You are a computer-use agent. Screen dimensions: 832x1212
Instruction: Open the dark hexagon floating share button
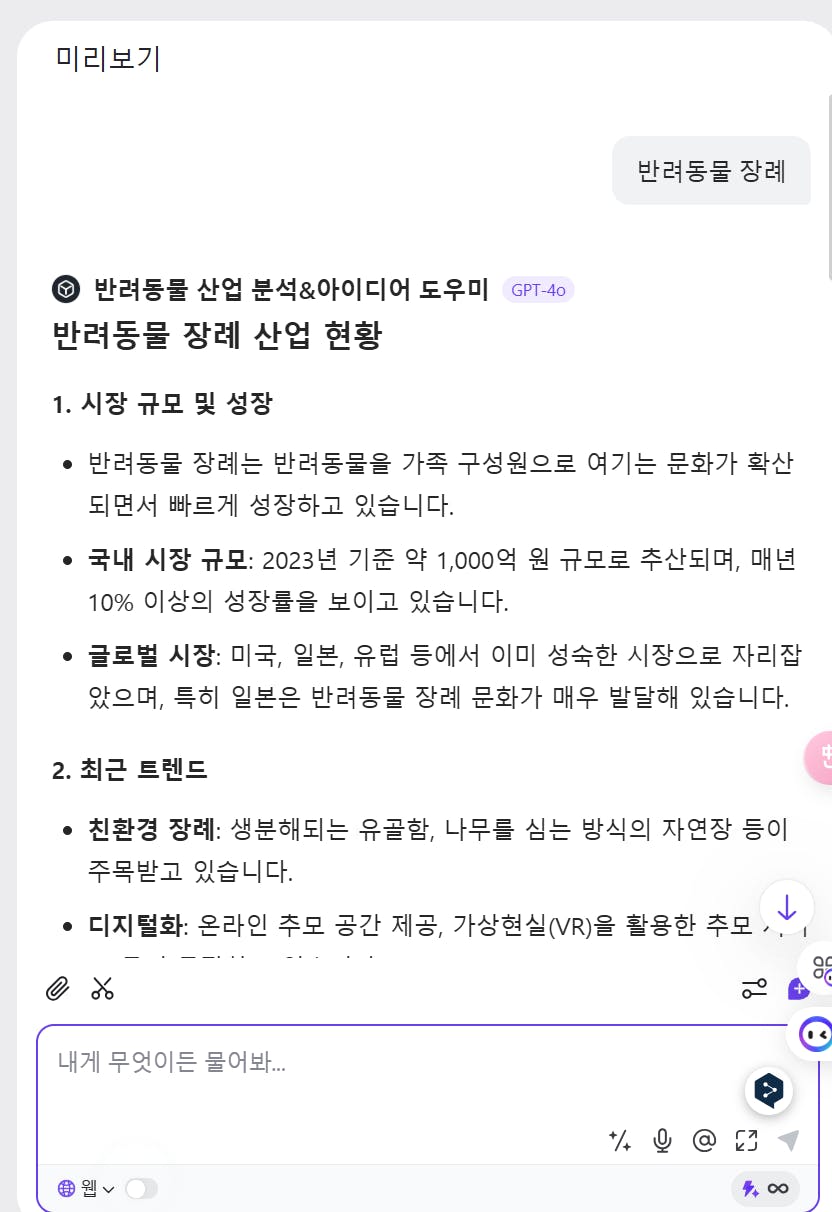click(x=770, y=1090)
